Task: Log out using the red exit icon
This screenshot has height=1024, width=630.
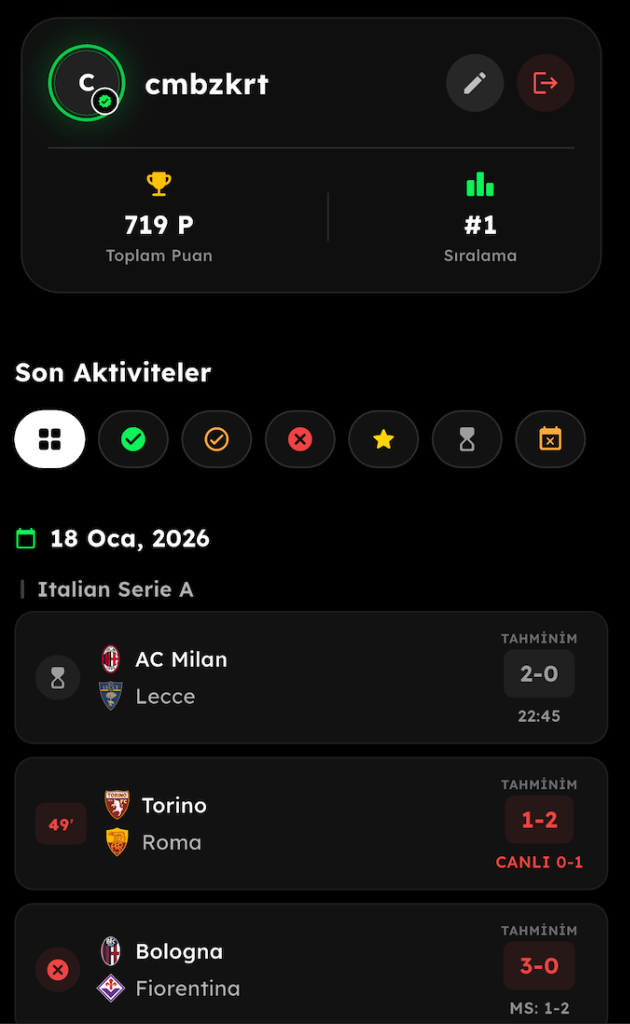Action: point(545,83)
